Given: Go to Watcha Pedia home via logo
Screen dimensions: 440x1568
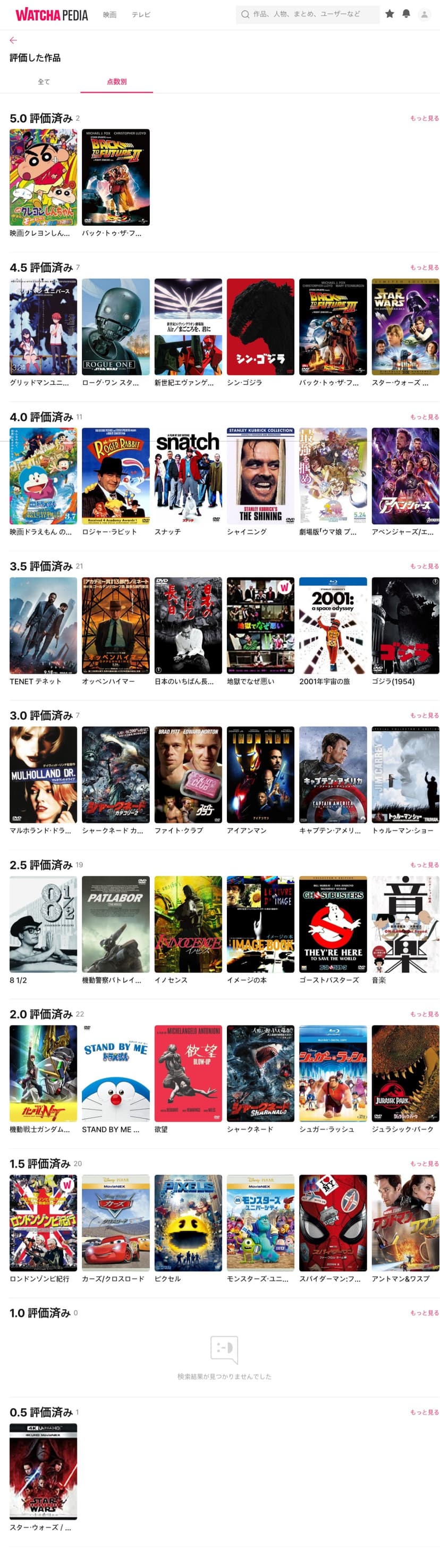Looking at the screenshot, I should click(52, 14).
